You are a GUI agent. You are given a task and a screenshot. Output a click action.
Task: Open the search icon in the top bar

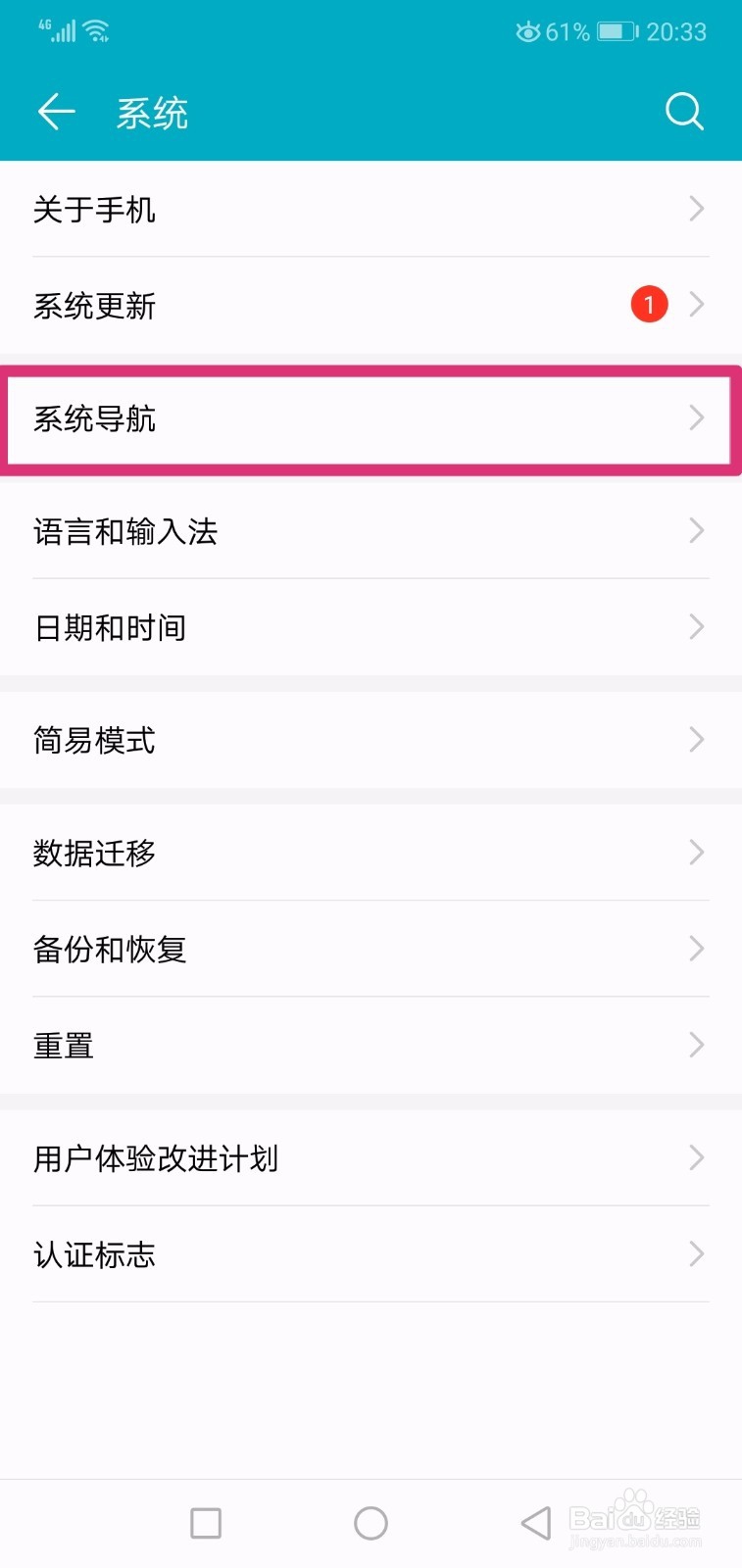pos(684,111)
